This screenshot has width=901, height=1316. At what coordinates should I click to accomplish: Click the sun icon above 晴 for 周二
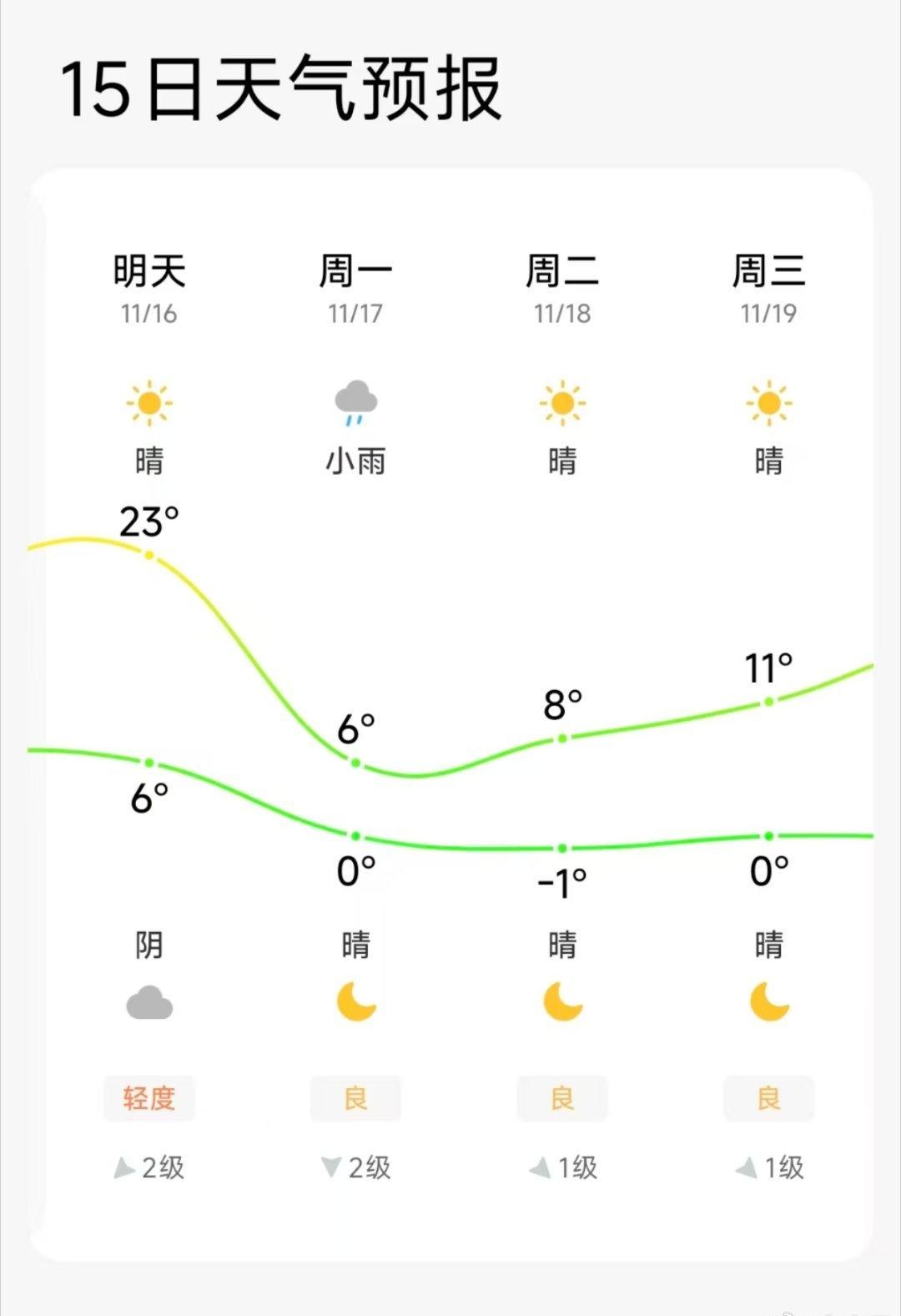[x=562, y=403]
